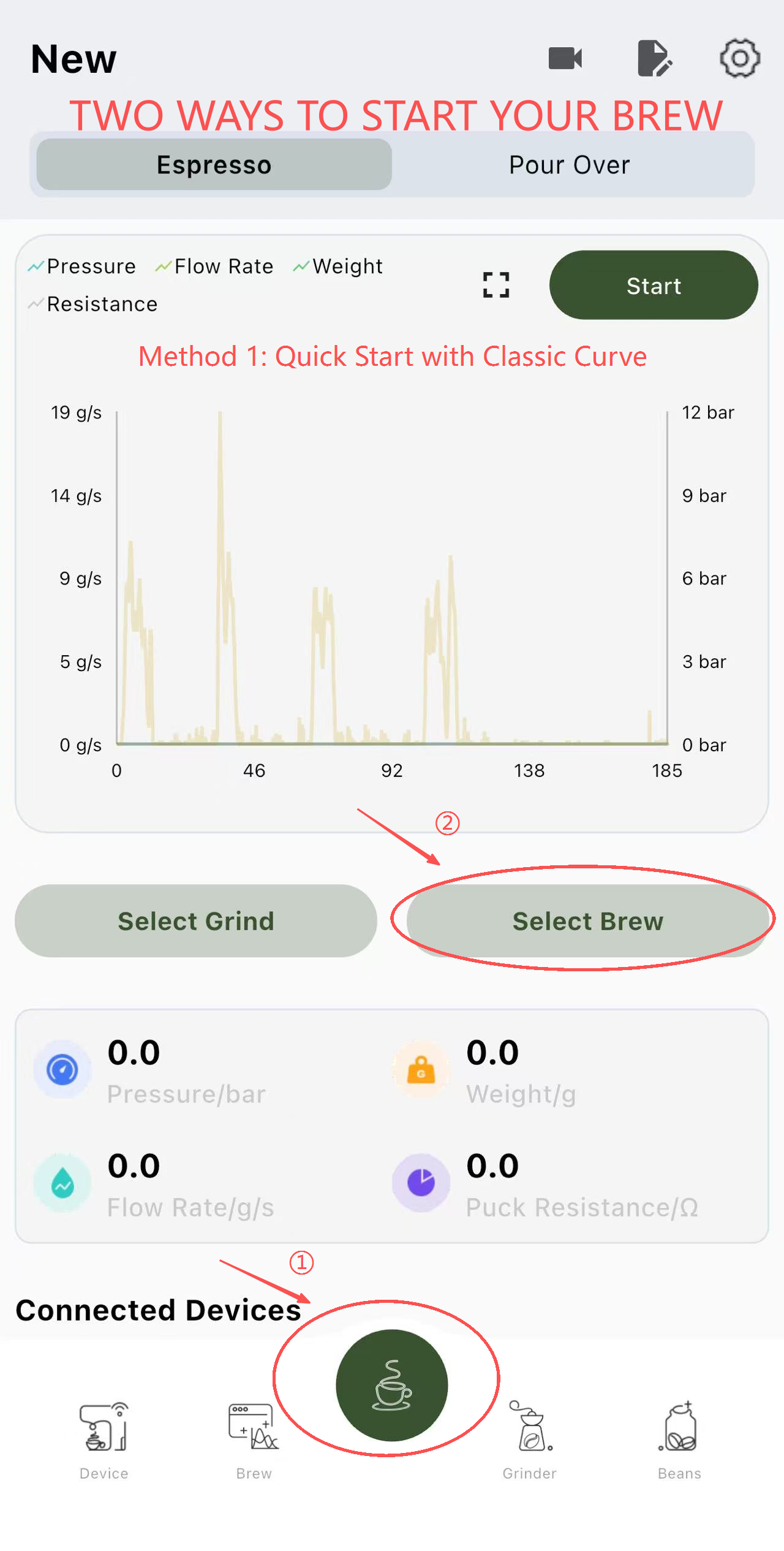Switch to the Pour Over tab
The width and height of the screenshot is (784, 1551).
[x=569, y=165]
